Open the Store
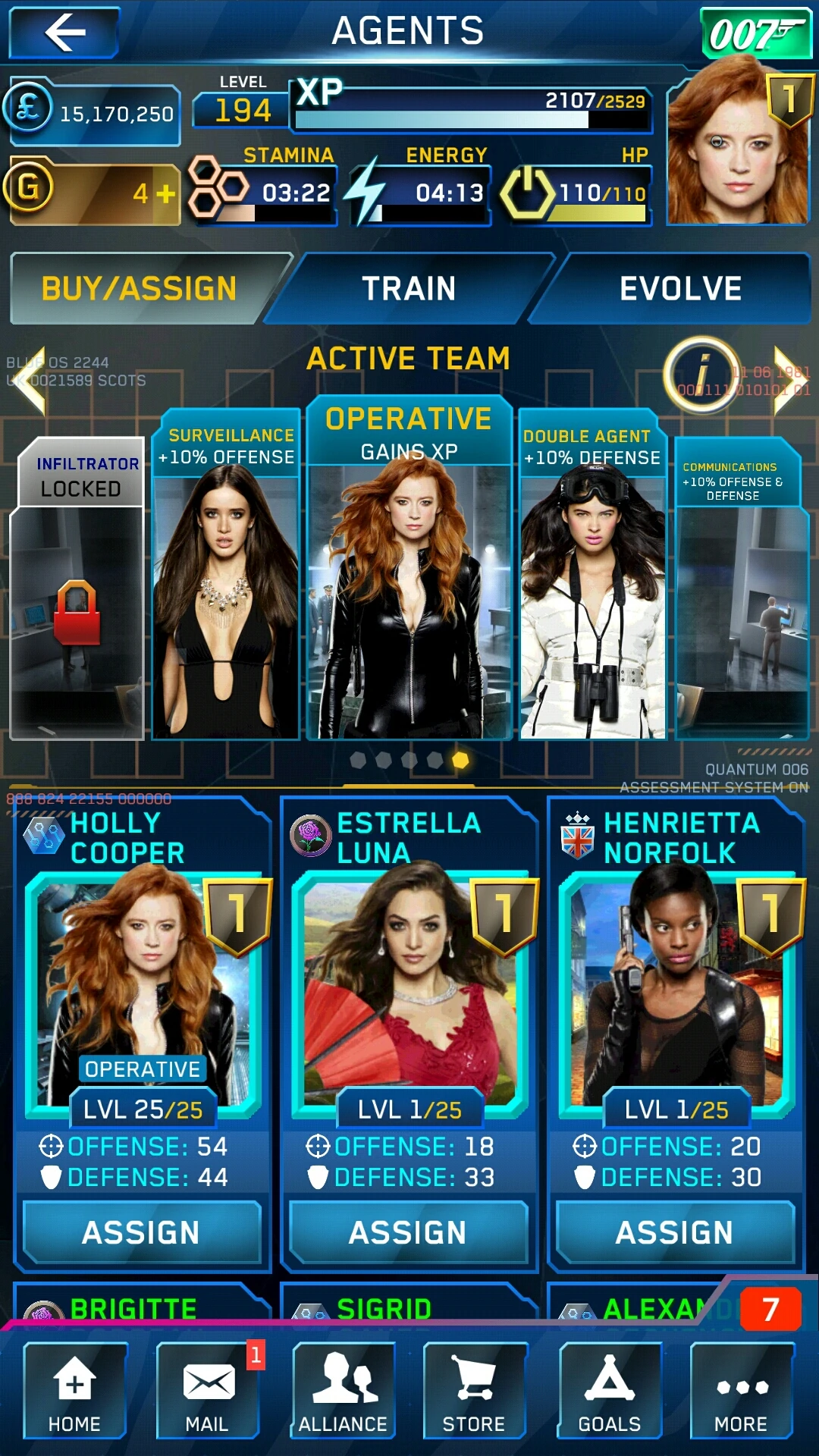 click(475, 1391)
